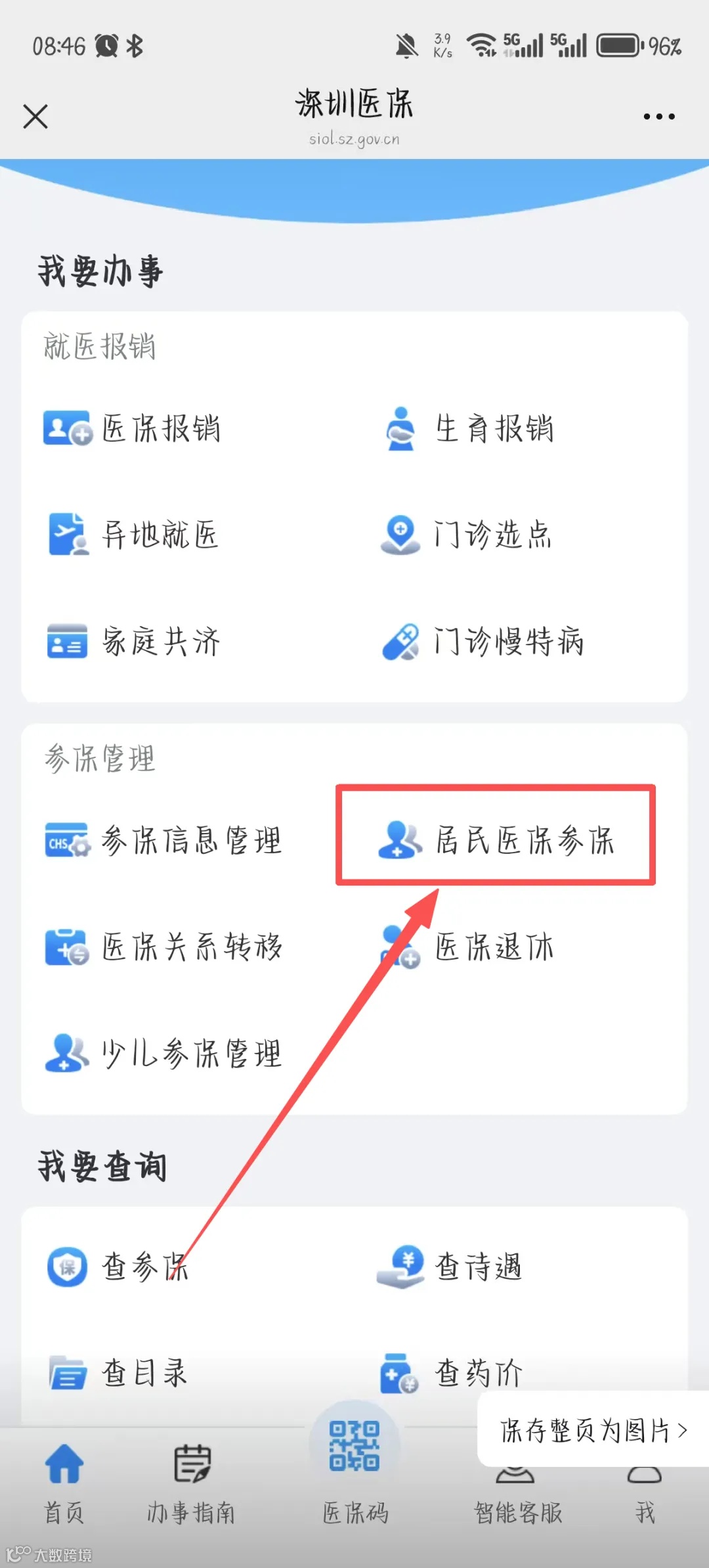Select the 查药价 price-check icon
Viewport: 709px width, 1568px height.
(x=400, y=1373)
